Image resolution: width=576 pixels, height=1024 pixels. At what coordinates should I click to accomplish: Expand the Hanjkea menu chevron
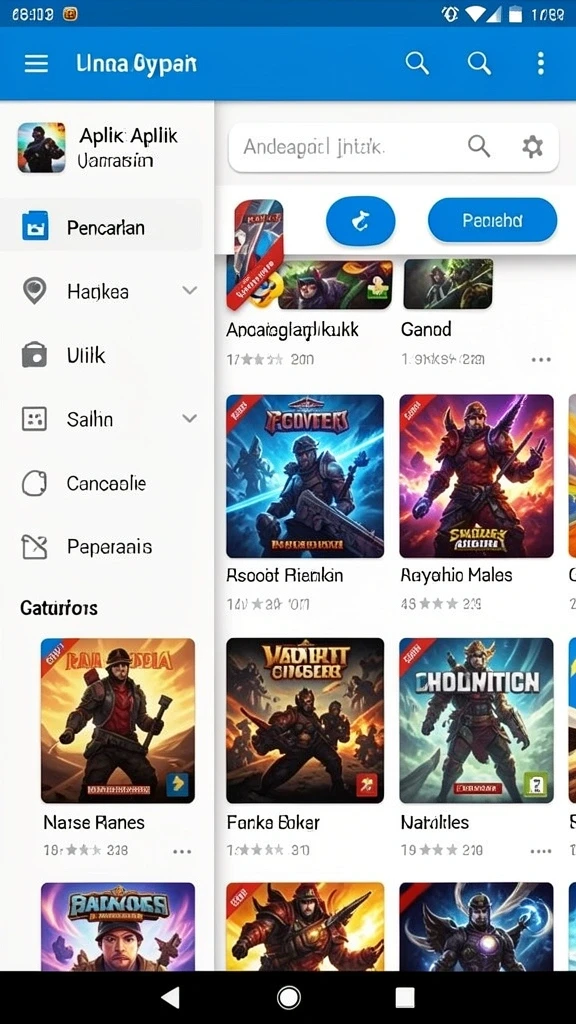189,291
